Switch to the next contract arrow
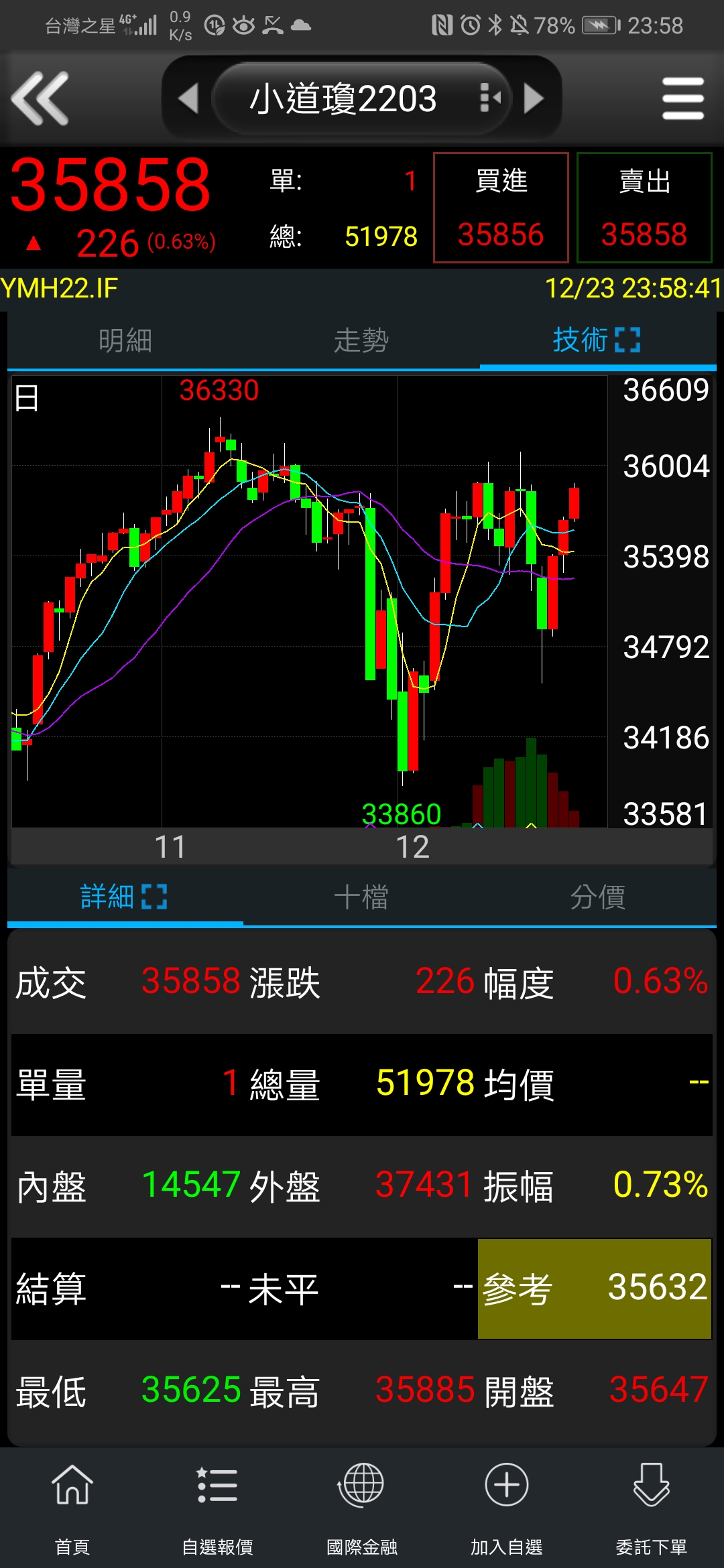 click(x=534, y=99)
